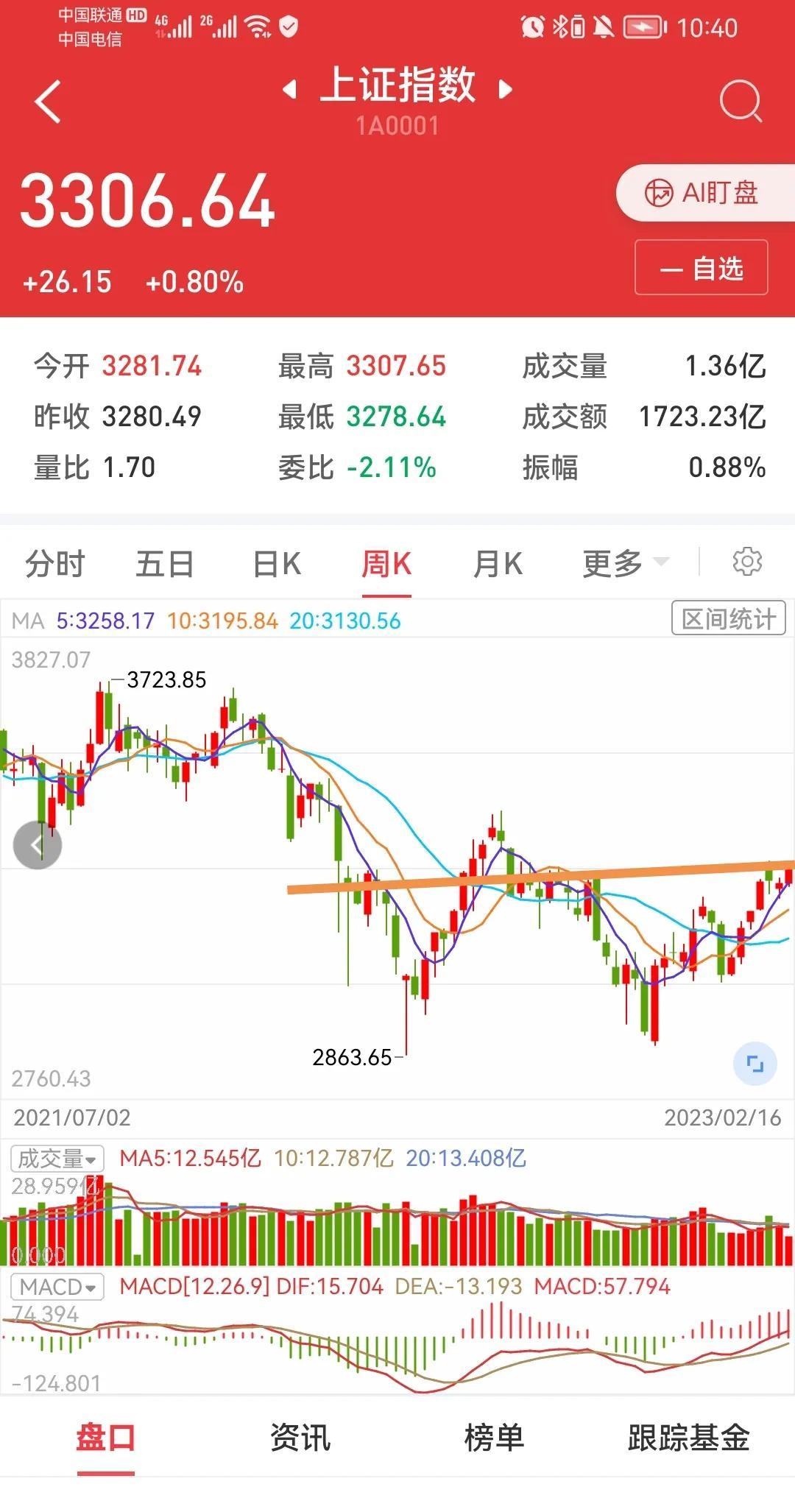Change the MACD indicator dropdown
The image size is (795, 1512).
pyautogui.click(x=57, y=1287)
